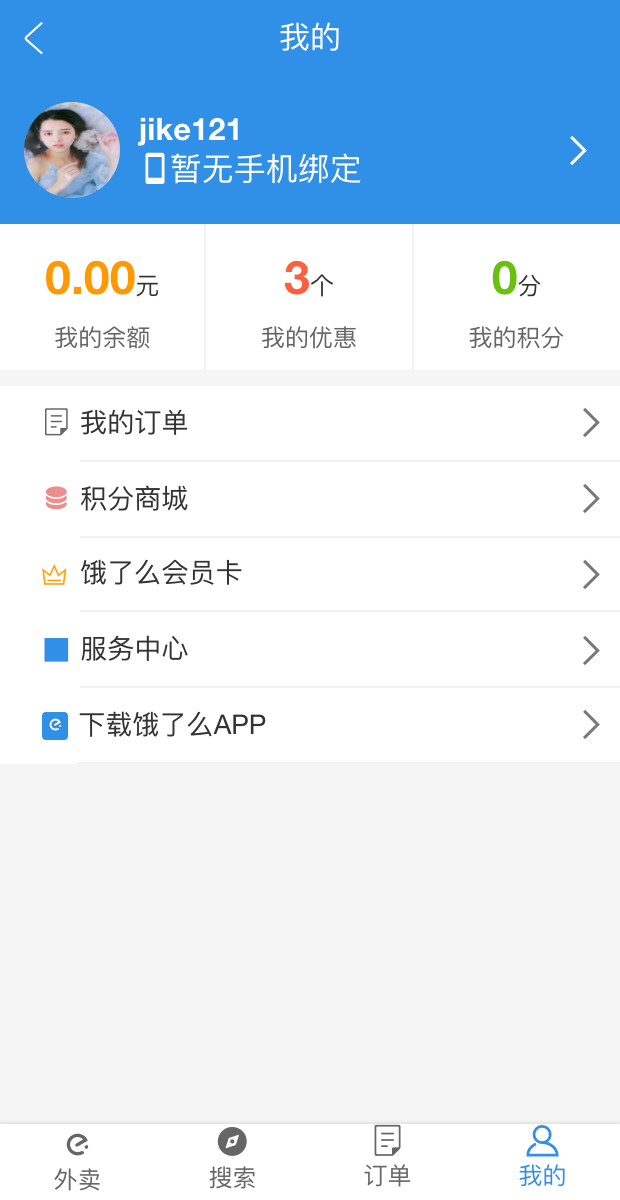
Task: Switch to the 搜索 tab
Action: pyautogui.click(x=232, y=1161)
